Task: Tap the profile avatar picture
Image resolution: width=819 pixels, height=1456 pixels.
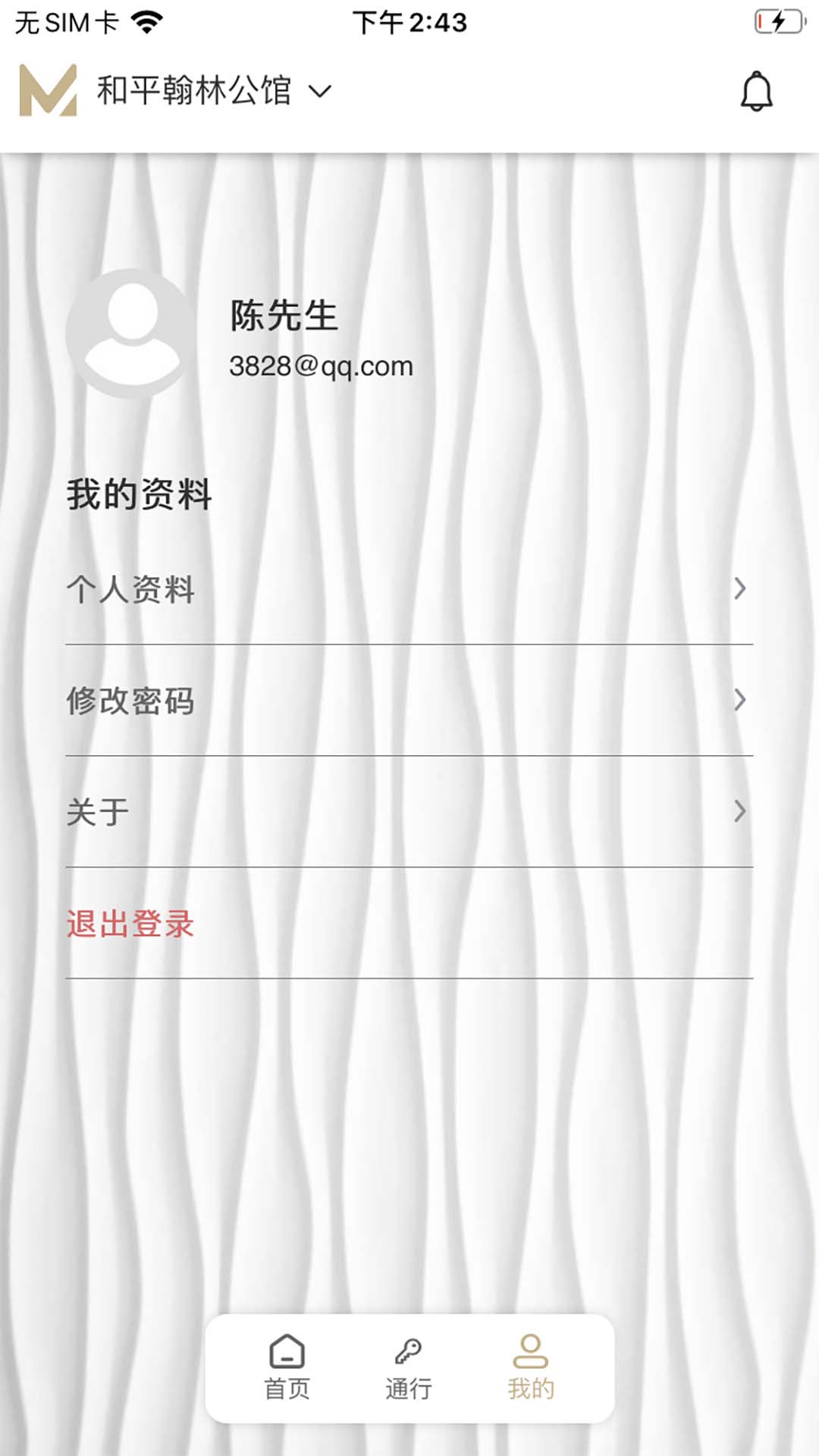Action: (x=133, y=334)
